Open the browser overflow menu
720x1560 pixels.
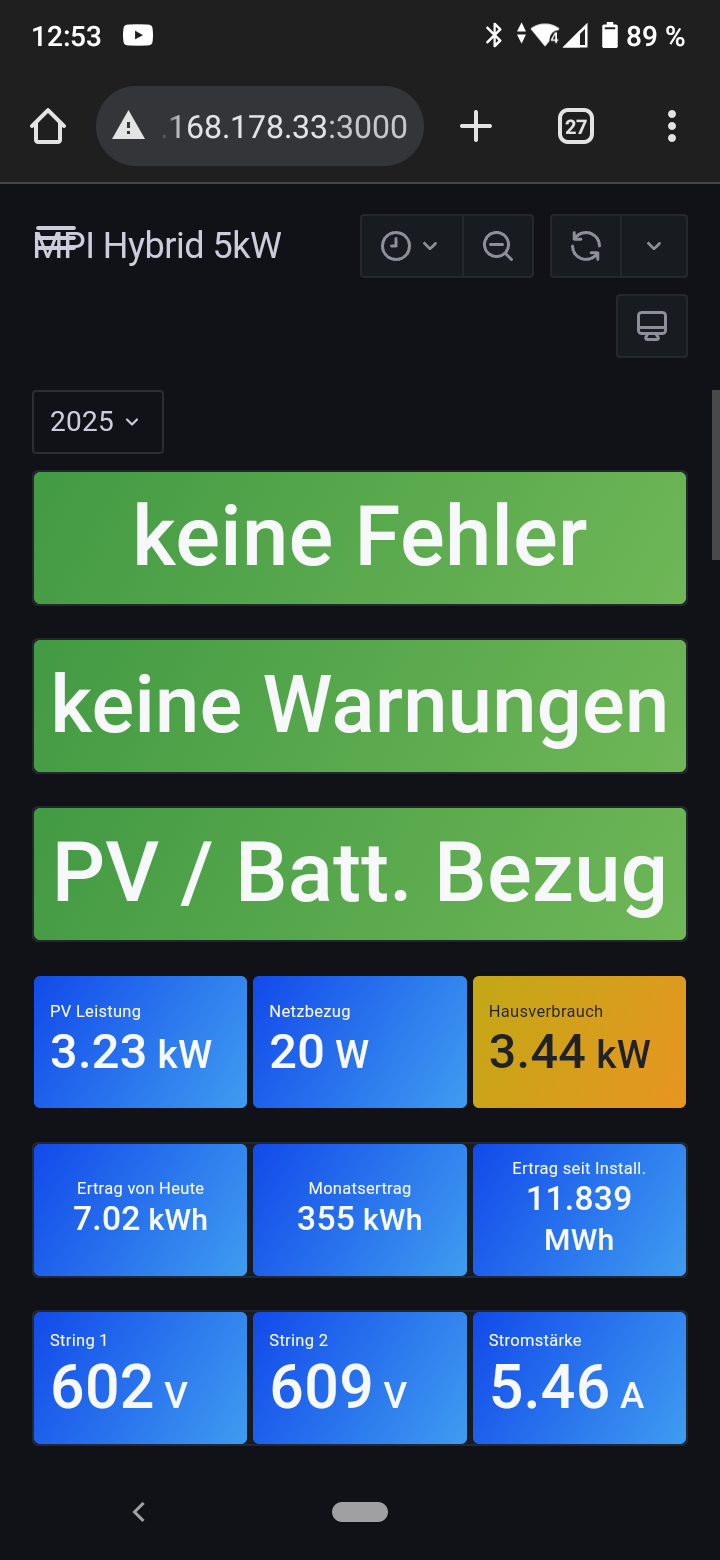671,127
